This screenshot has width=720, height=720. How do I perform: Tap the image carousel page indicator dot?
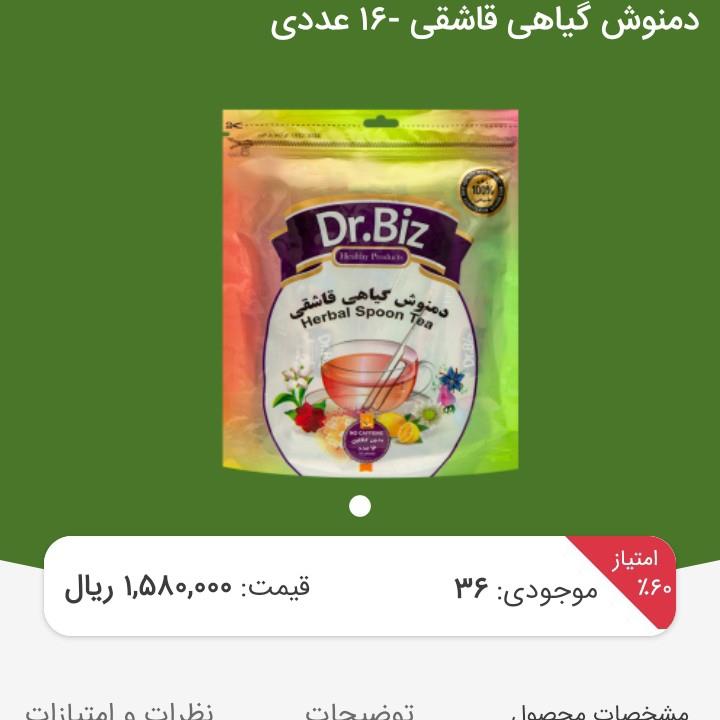360,506
